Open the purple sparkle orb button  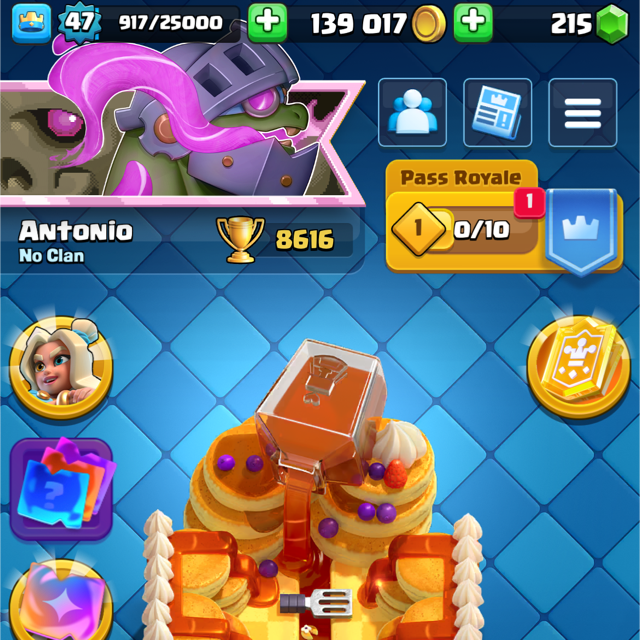(x=60, y=605)
